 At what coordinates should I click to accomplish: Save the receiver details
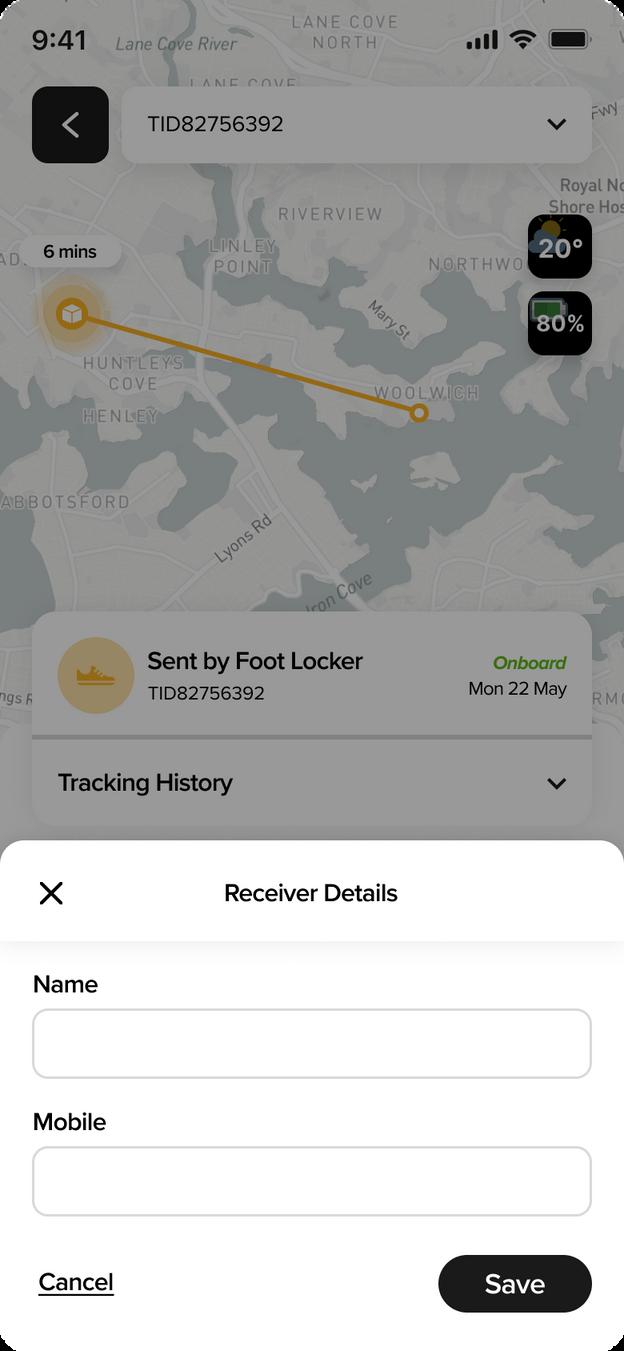tap(514, 1284)
